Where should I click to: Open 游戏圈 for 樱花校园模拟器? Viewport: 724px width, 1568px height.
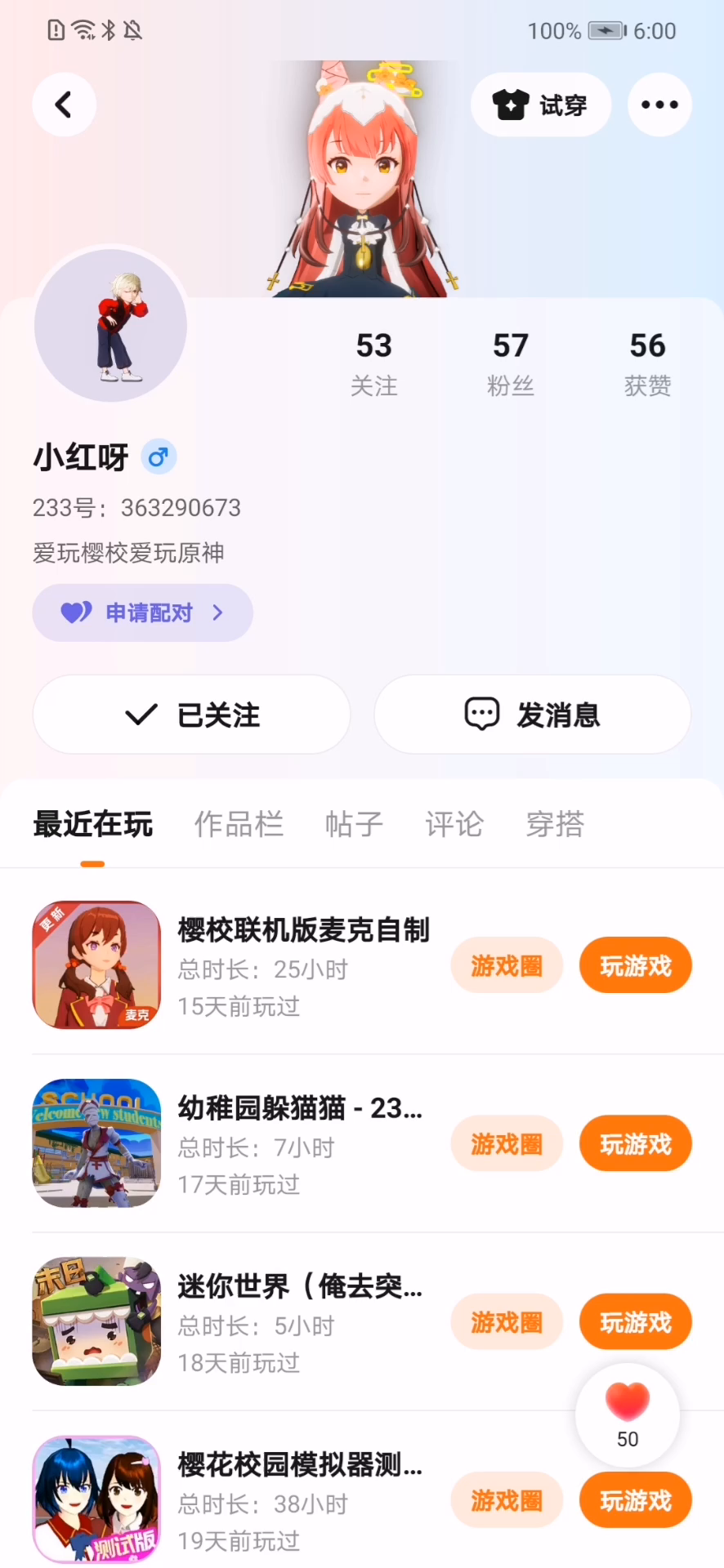pyautogui.click(x=507, y=1500)
